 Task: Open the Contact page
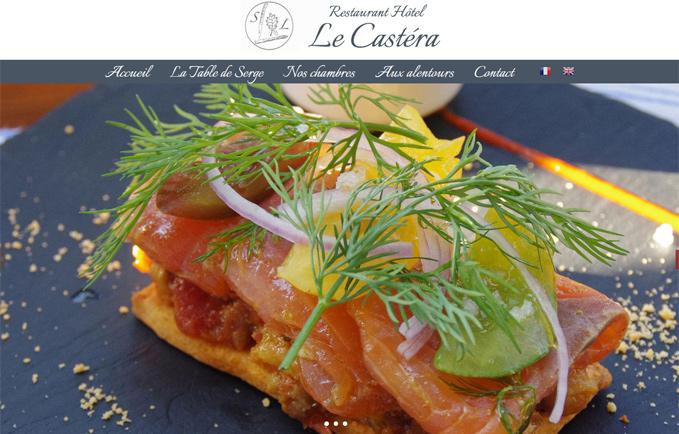(494, 72)
